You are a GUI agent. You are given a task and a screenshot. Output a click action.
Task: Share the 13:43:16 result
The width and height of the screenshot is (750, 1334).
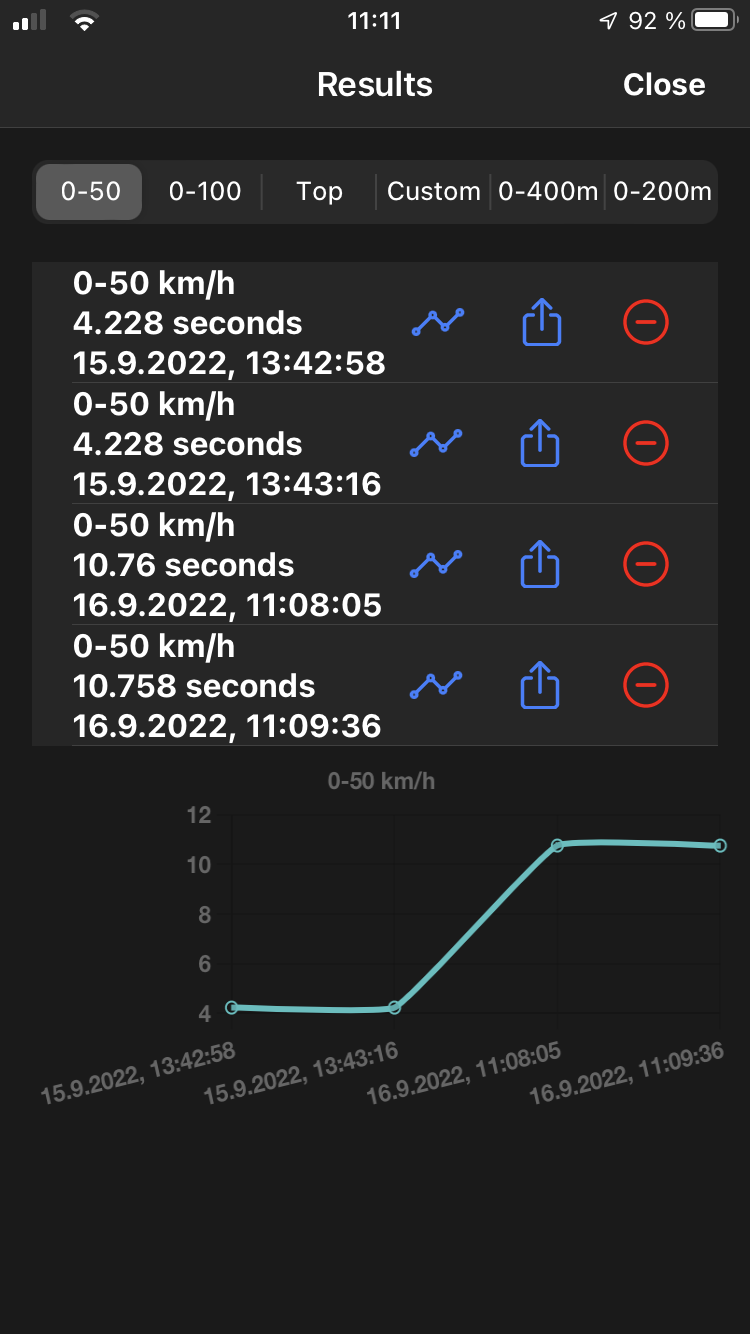[541, 444]
